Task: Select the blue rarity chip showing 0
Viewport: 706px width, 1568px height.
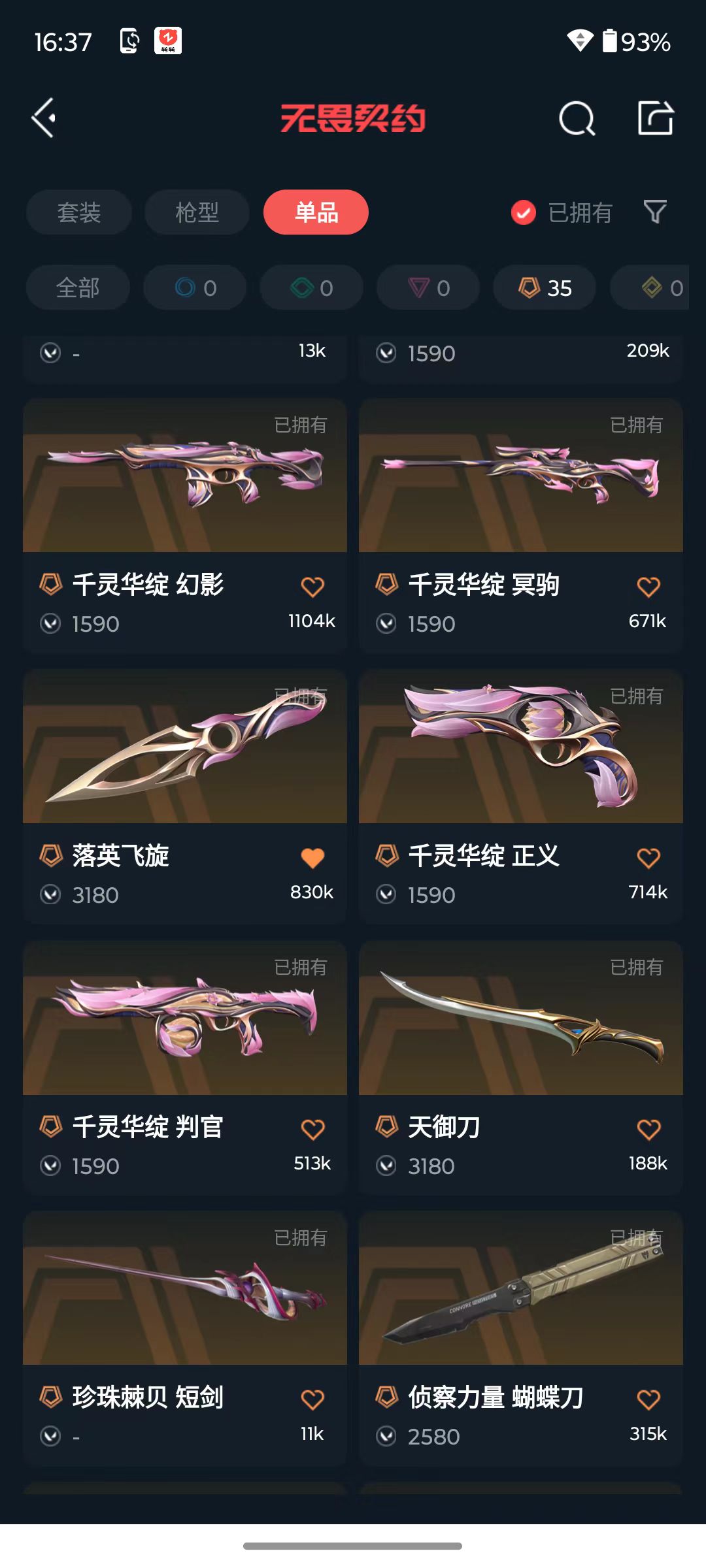Action: pos(195,287)
